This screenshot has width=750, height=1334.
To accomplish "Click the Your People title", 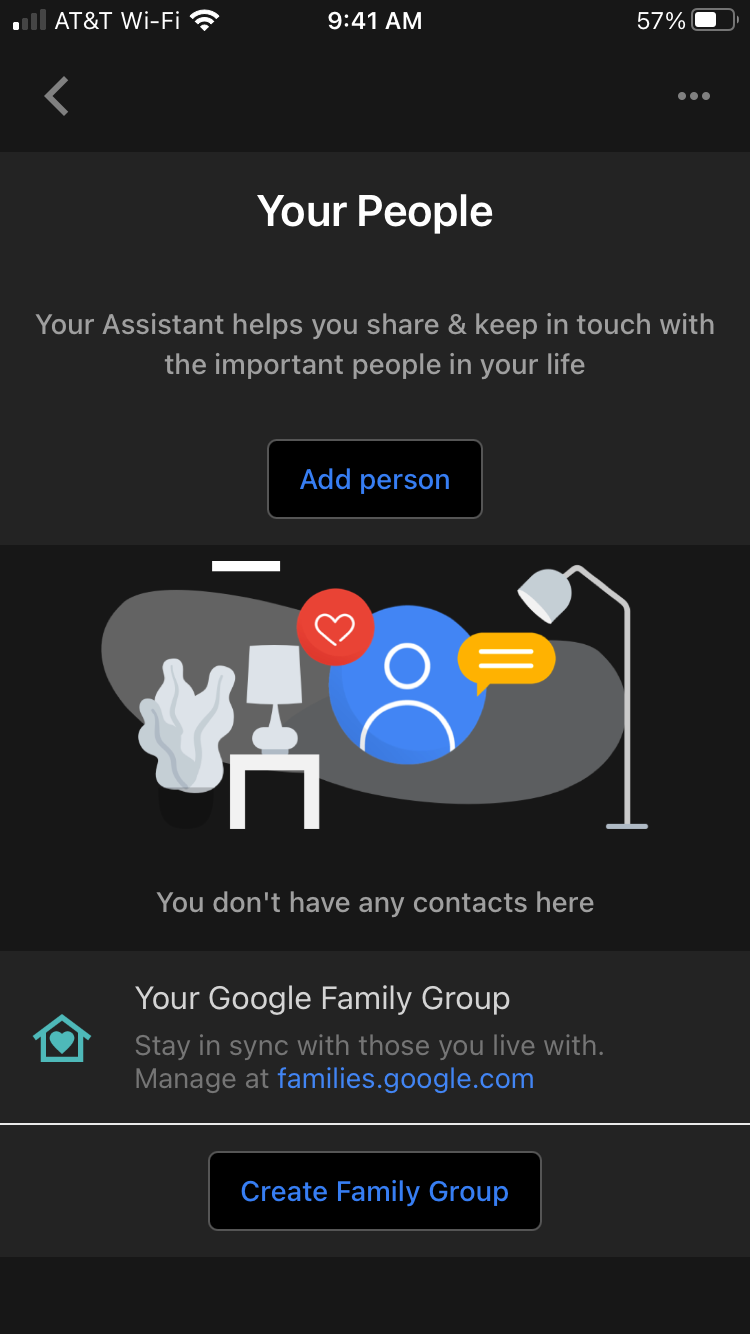I will coord(374,210).
